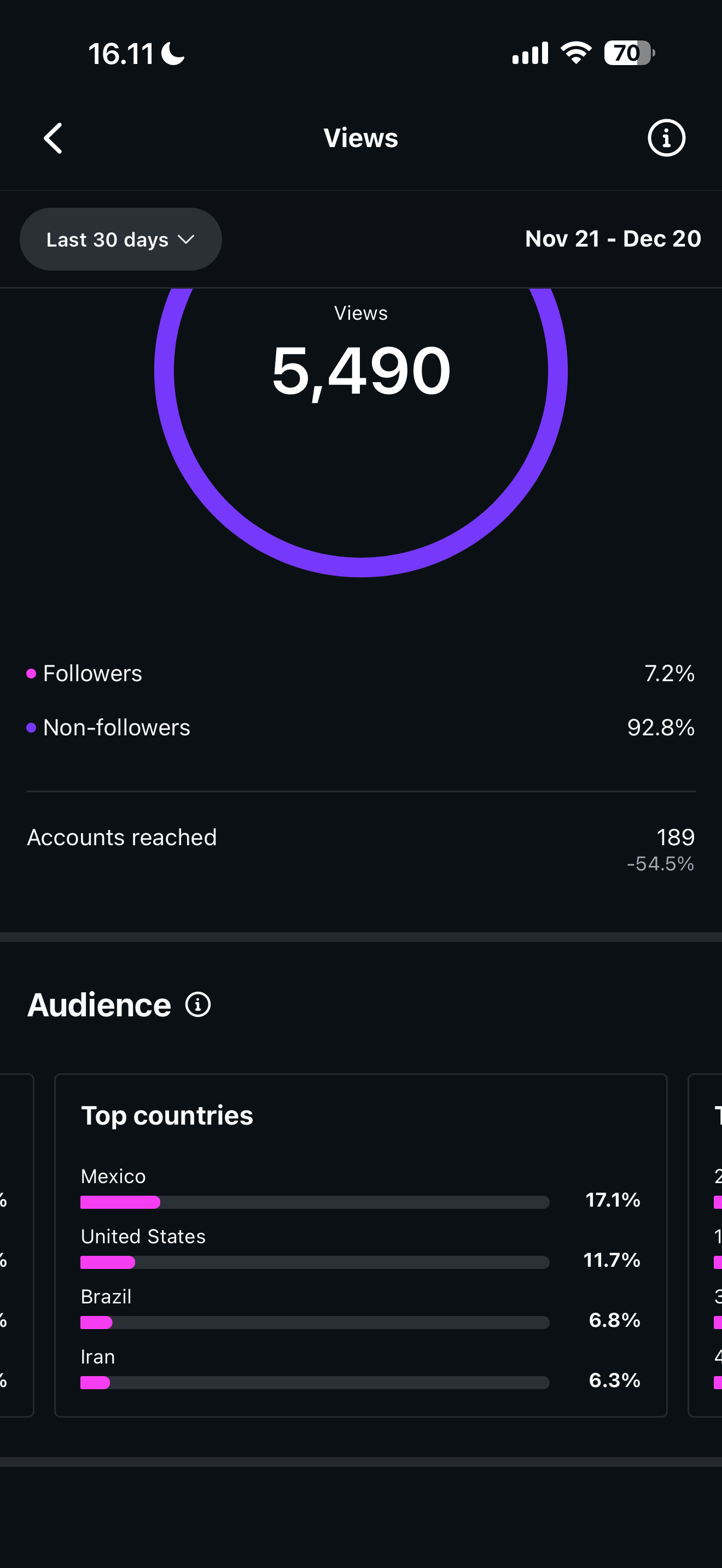Open the Last 30 days dropdown
Screen dimensions: 722x1568
[x=120, y=239]
